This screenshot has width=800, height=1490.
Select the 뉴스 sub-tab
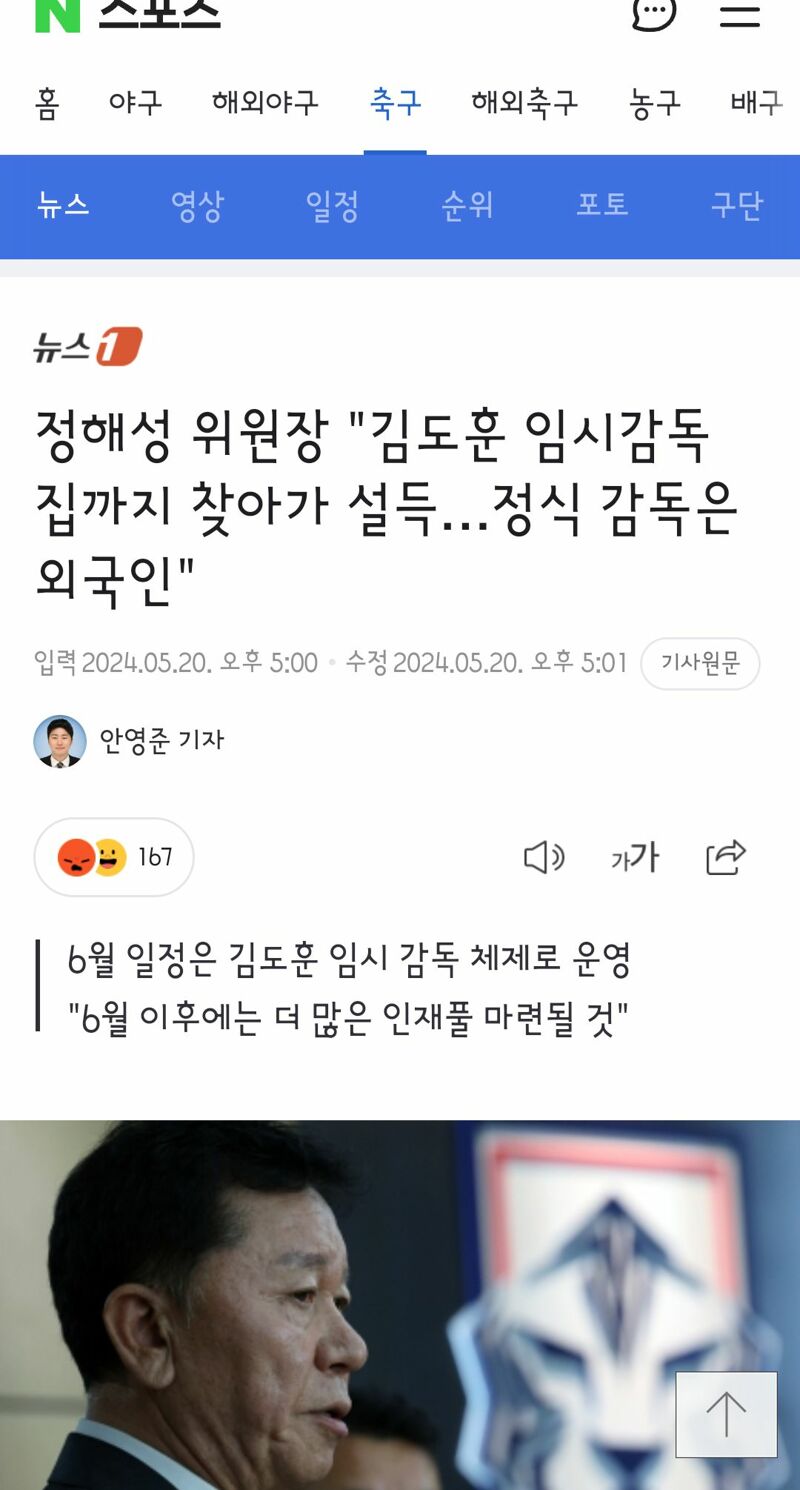pos(63,206)
